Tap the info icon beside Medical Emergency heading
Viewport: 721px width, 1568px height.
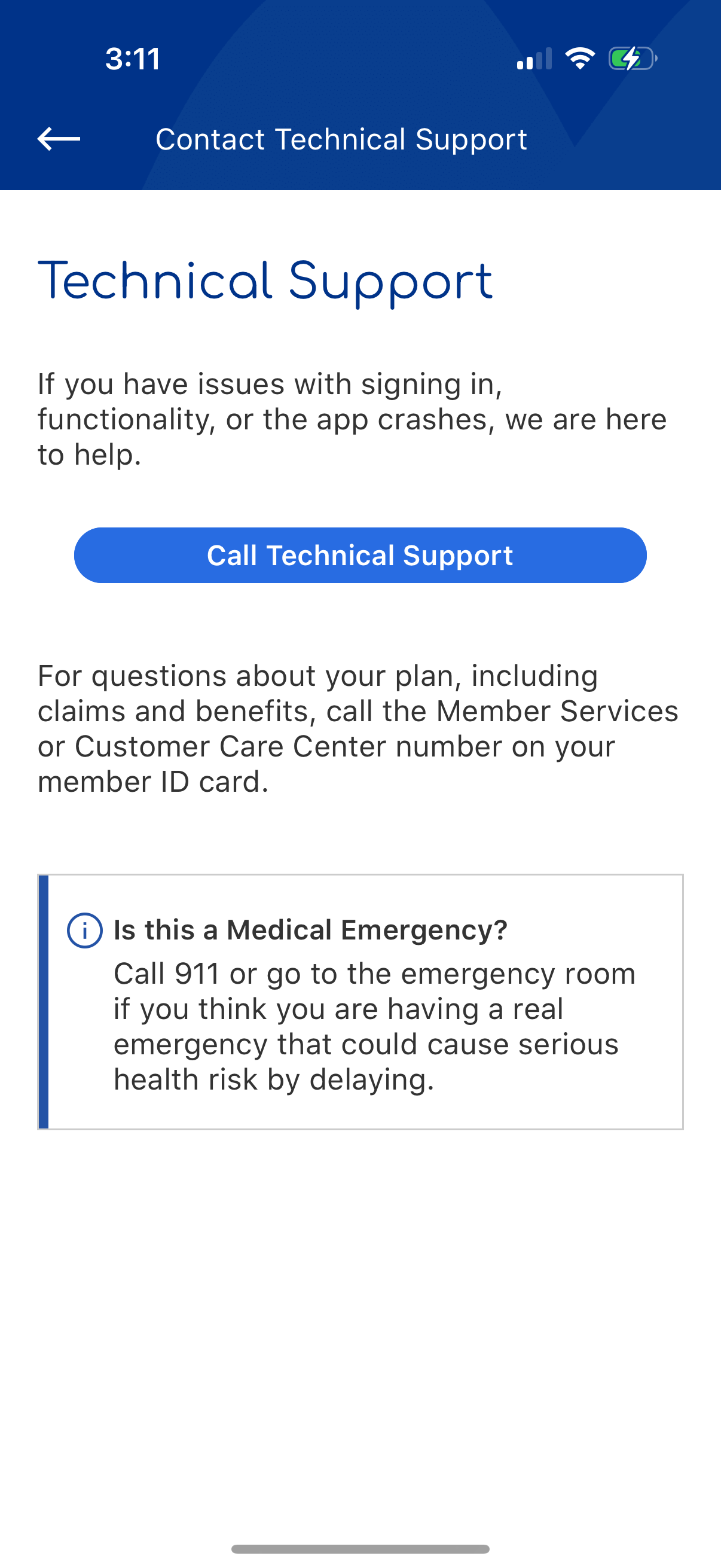pos(85,929)
